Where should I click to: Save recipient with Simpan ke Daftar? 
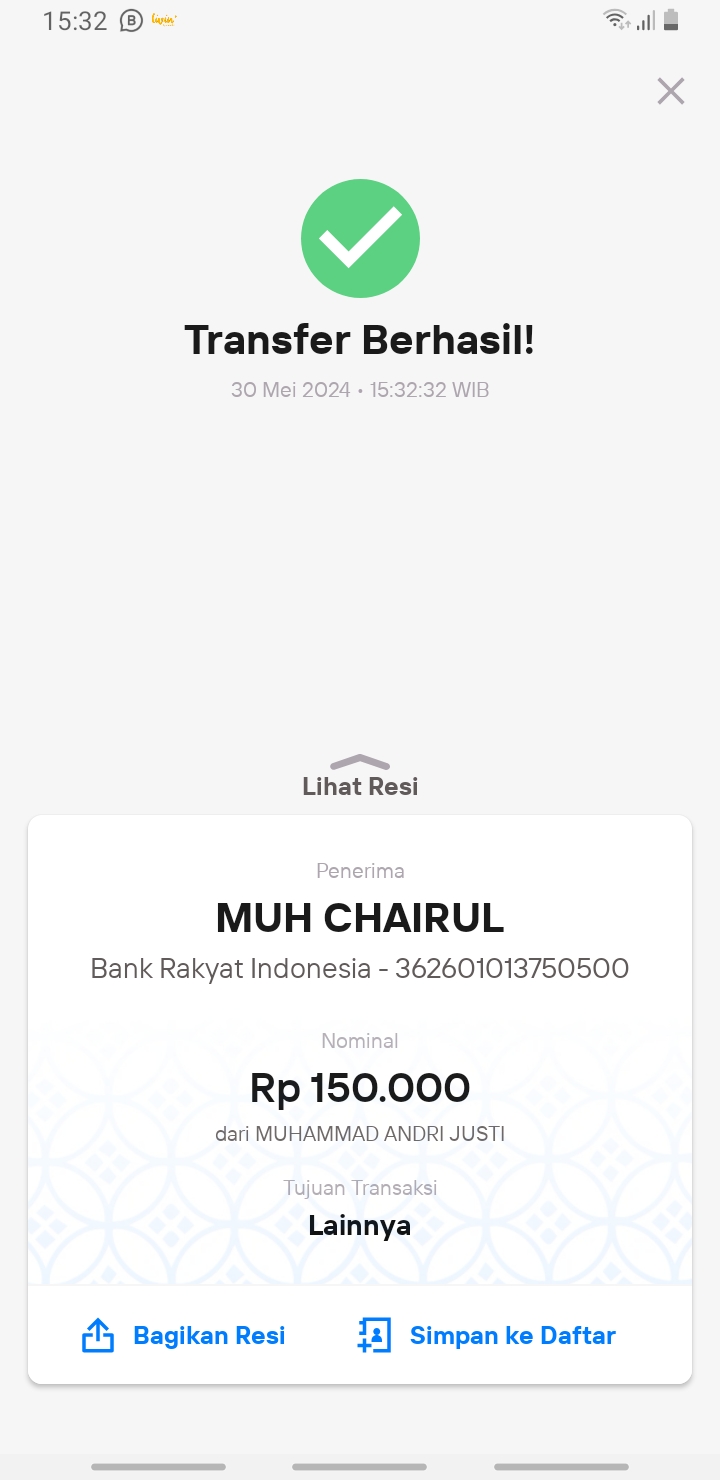point(486,1335)
